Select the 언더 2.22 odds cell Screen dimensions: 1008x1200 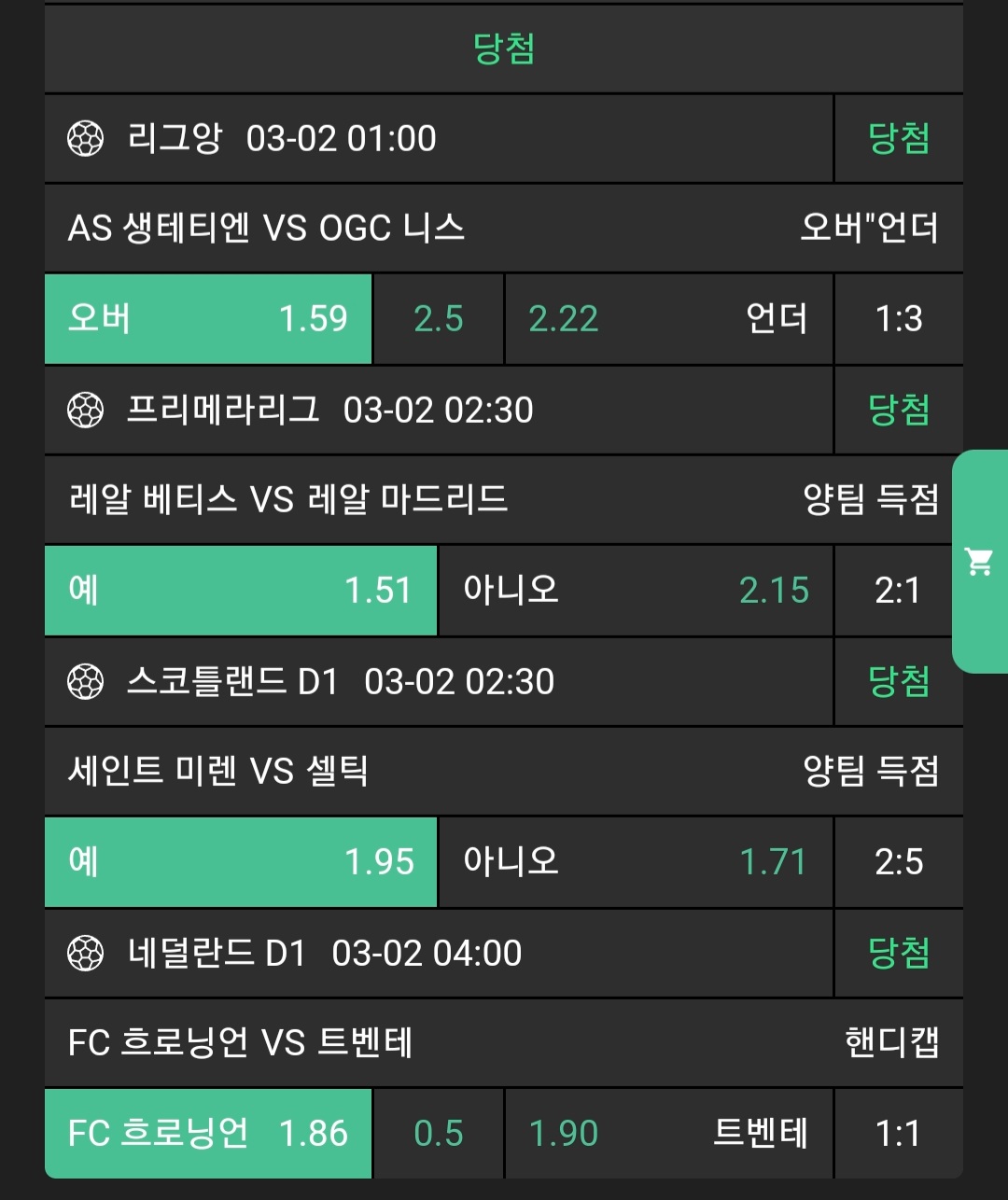pyautogui.click(x=667, y=319)
